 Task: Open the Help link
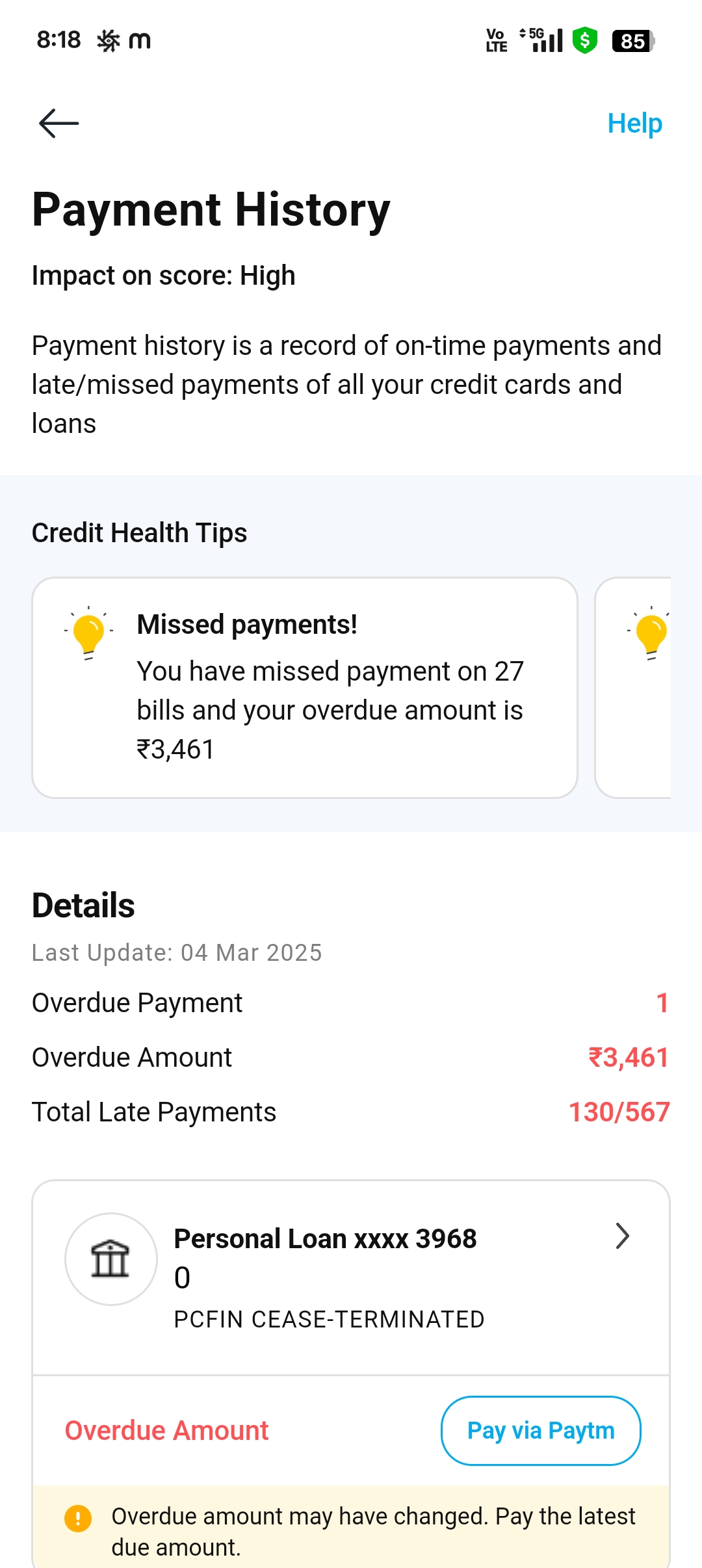(634, 124)
